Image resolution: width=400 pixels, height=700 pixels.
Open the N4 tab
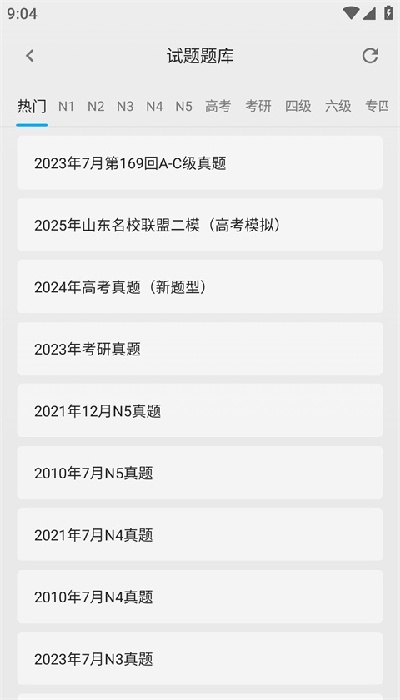154,106
